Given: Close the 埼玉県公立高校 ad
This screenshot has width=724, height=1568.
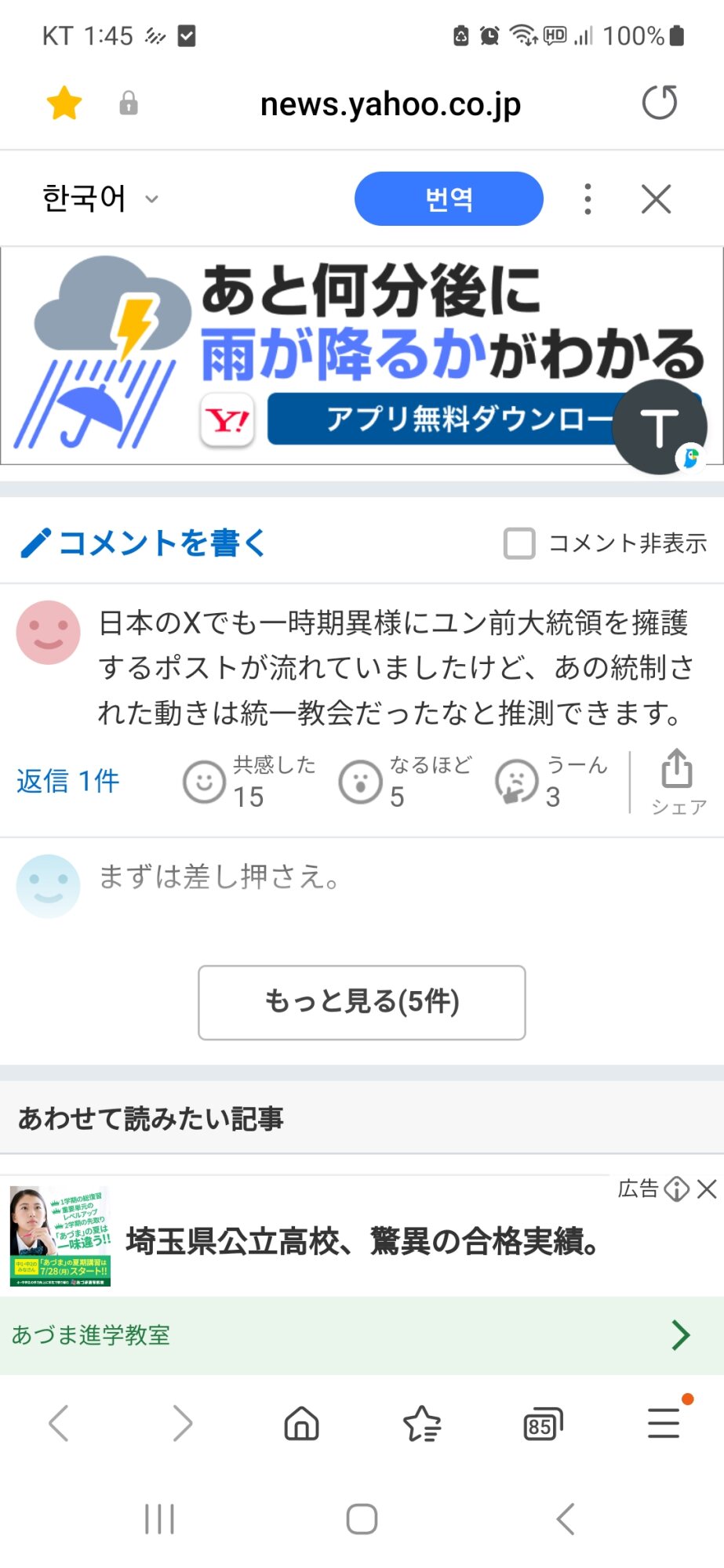Looking at the screenshot, I should pyautogui.click(x=707, y=1189).
